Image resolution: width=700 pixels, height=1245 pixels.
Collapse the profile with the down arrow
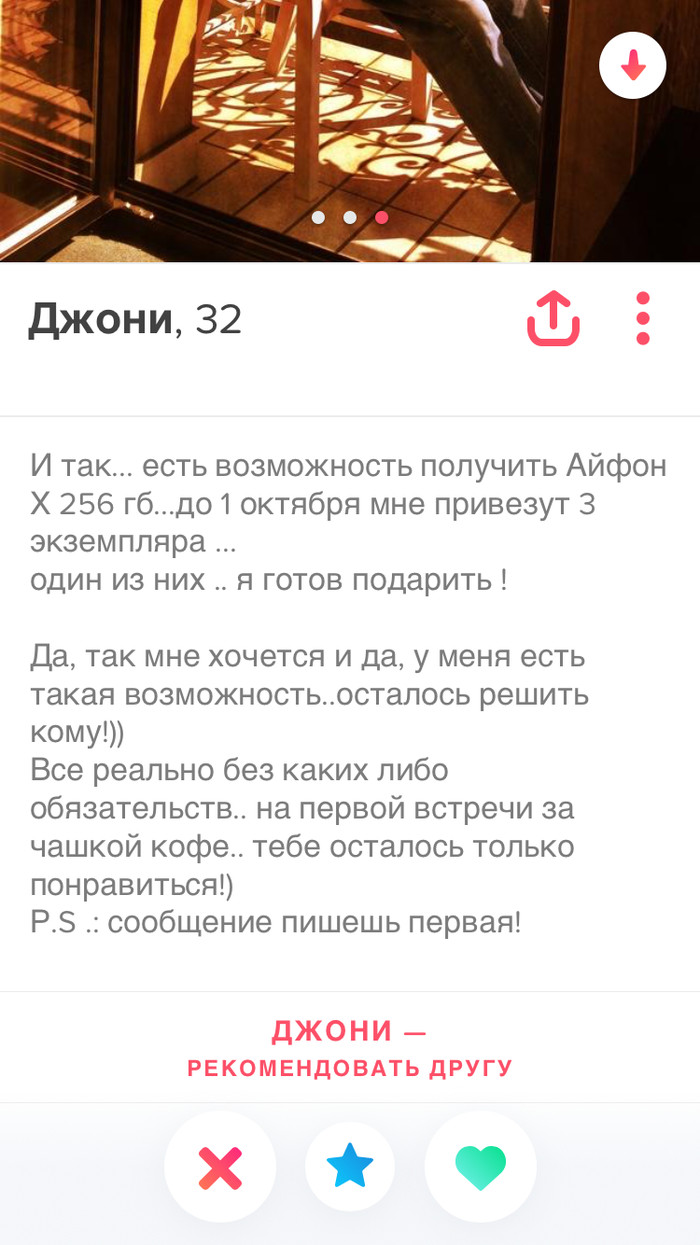[632, 66]
